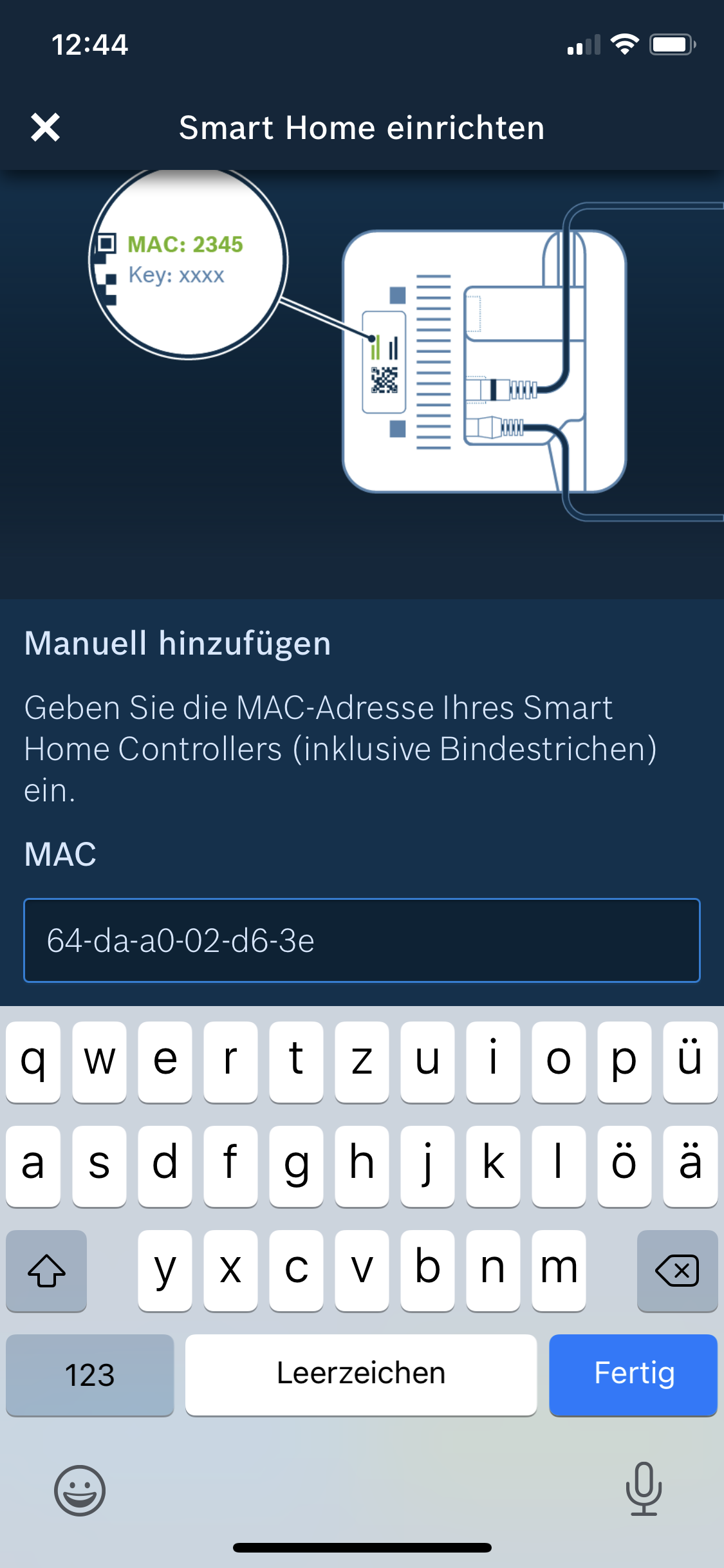Close the Smart Home setup screen
The image size is (724, 1568).
pos(45,127)
